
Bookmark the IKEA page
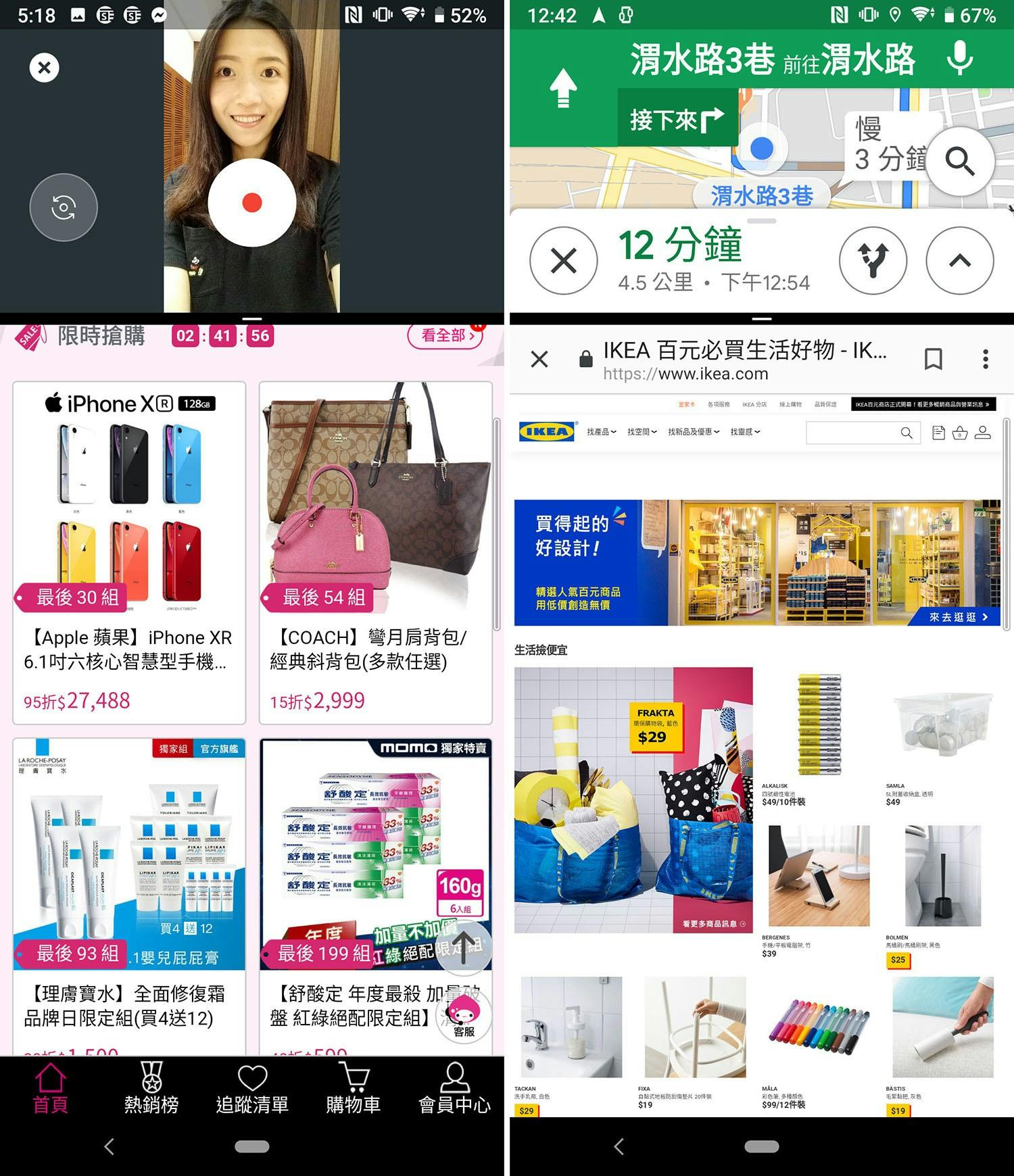933,359
